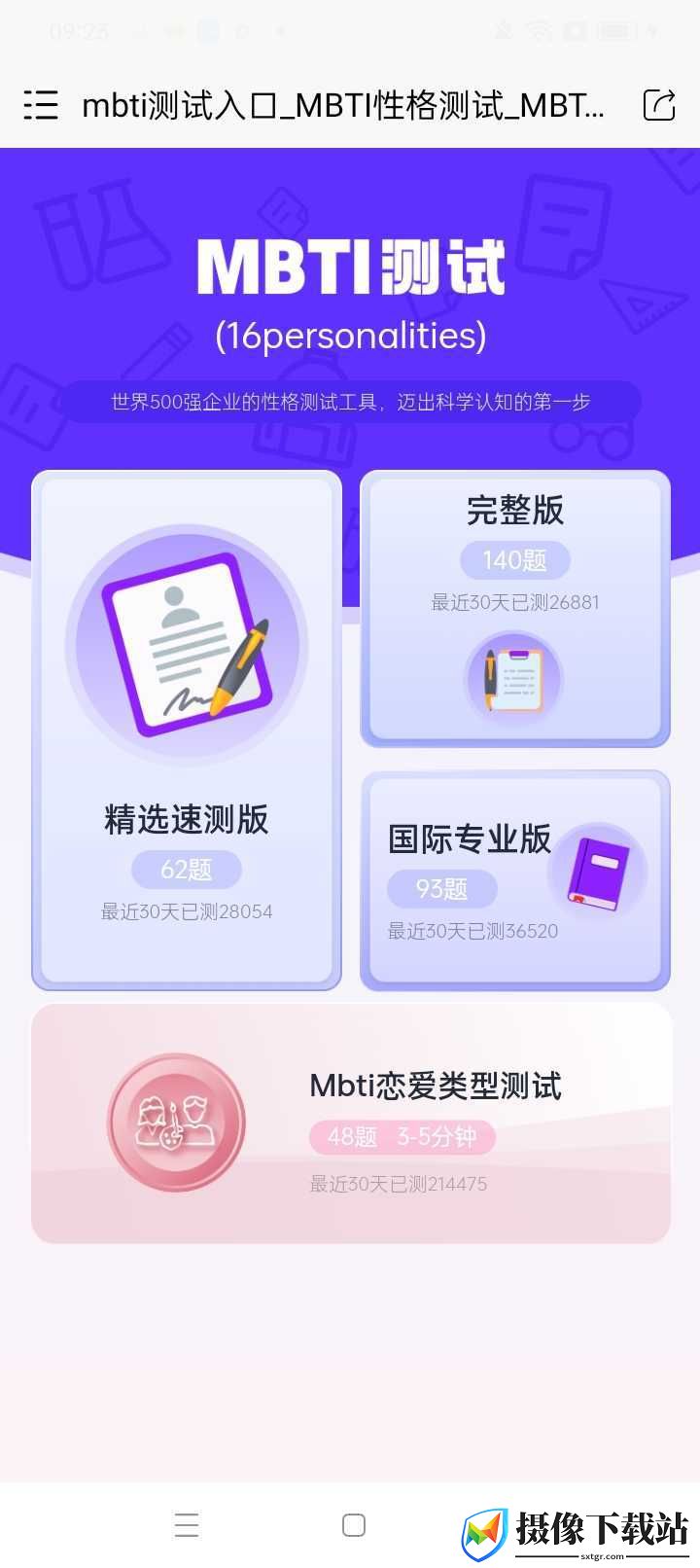Open the menu icon beside the title

[x=41, y=105]
